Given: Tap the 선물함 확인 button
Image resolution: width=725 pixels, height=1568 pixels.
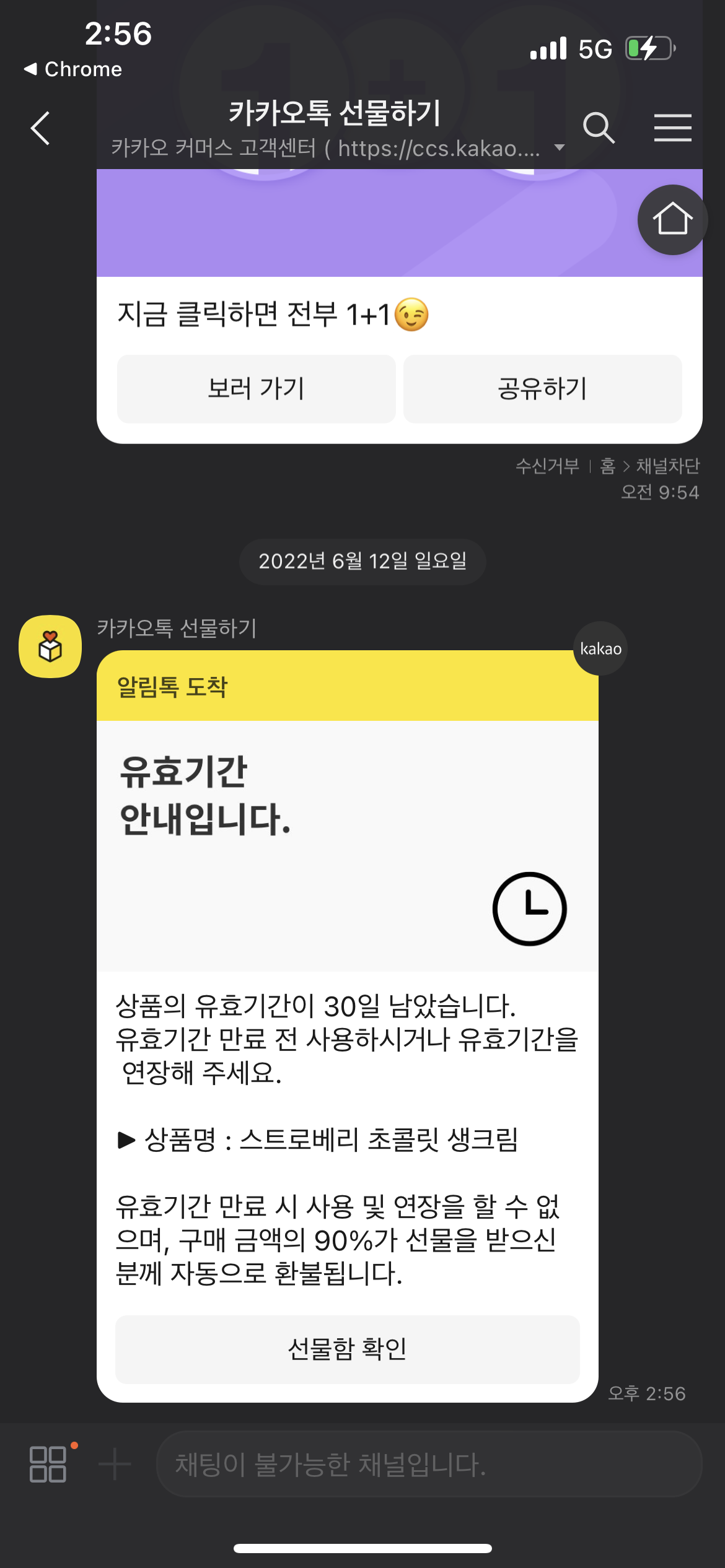Looking at the screenshot, I should coord(347,1349).
